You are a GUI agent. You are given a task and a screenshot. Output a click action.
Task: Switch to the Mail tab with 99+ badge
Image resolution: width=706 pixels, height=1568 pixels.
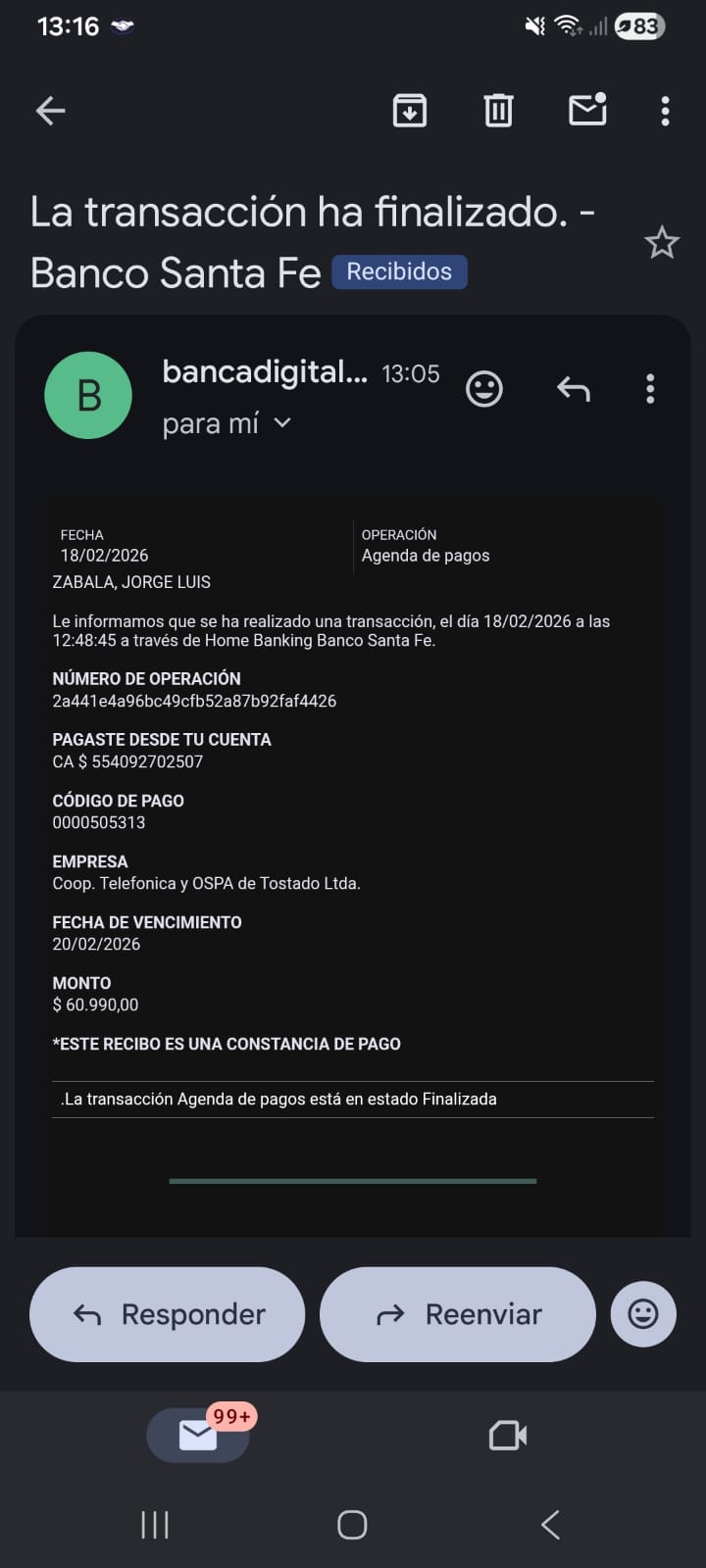point(198,1436)
